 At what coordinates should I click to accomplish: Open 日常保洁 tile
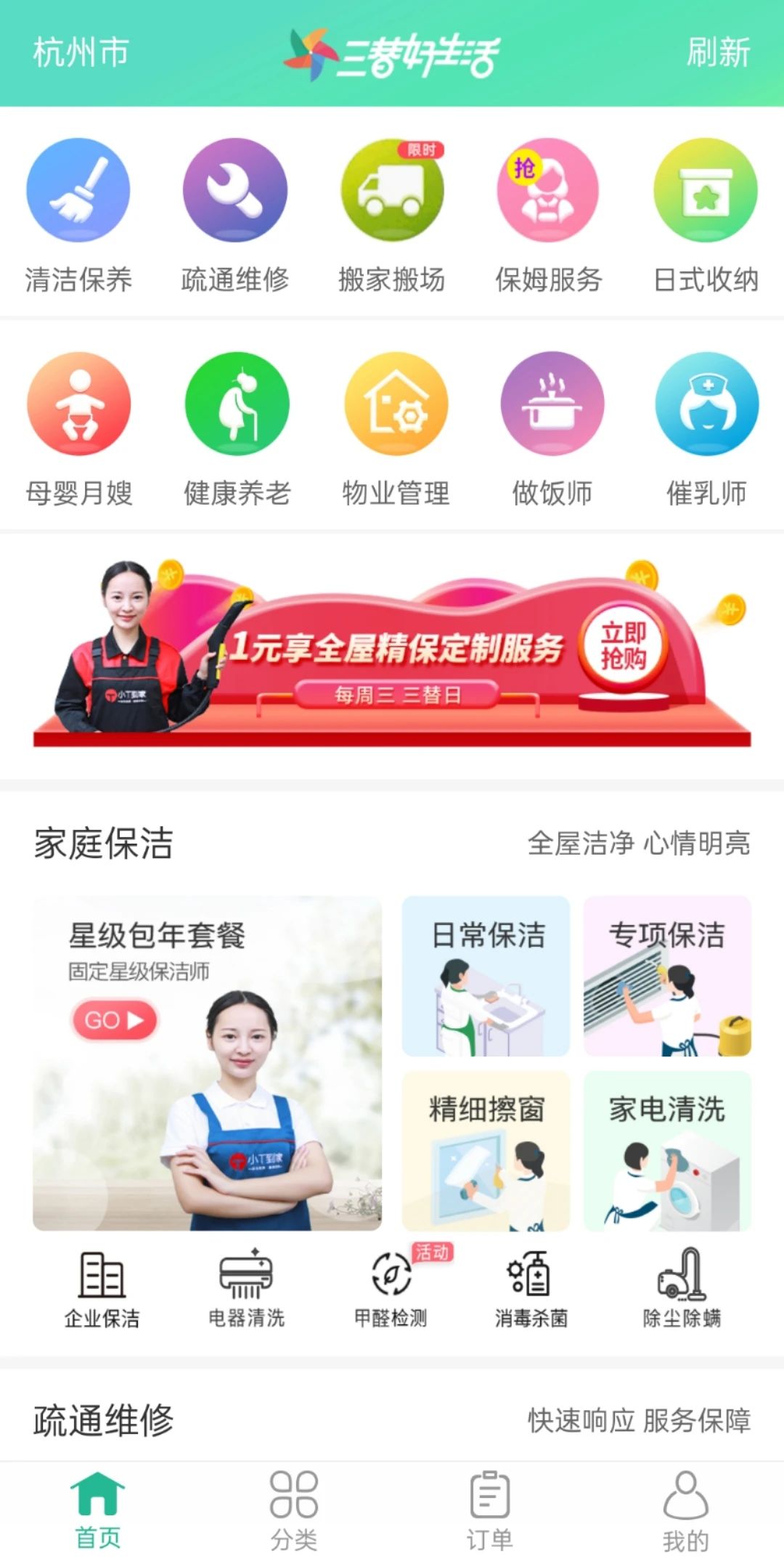486,976
